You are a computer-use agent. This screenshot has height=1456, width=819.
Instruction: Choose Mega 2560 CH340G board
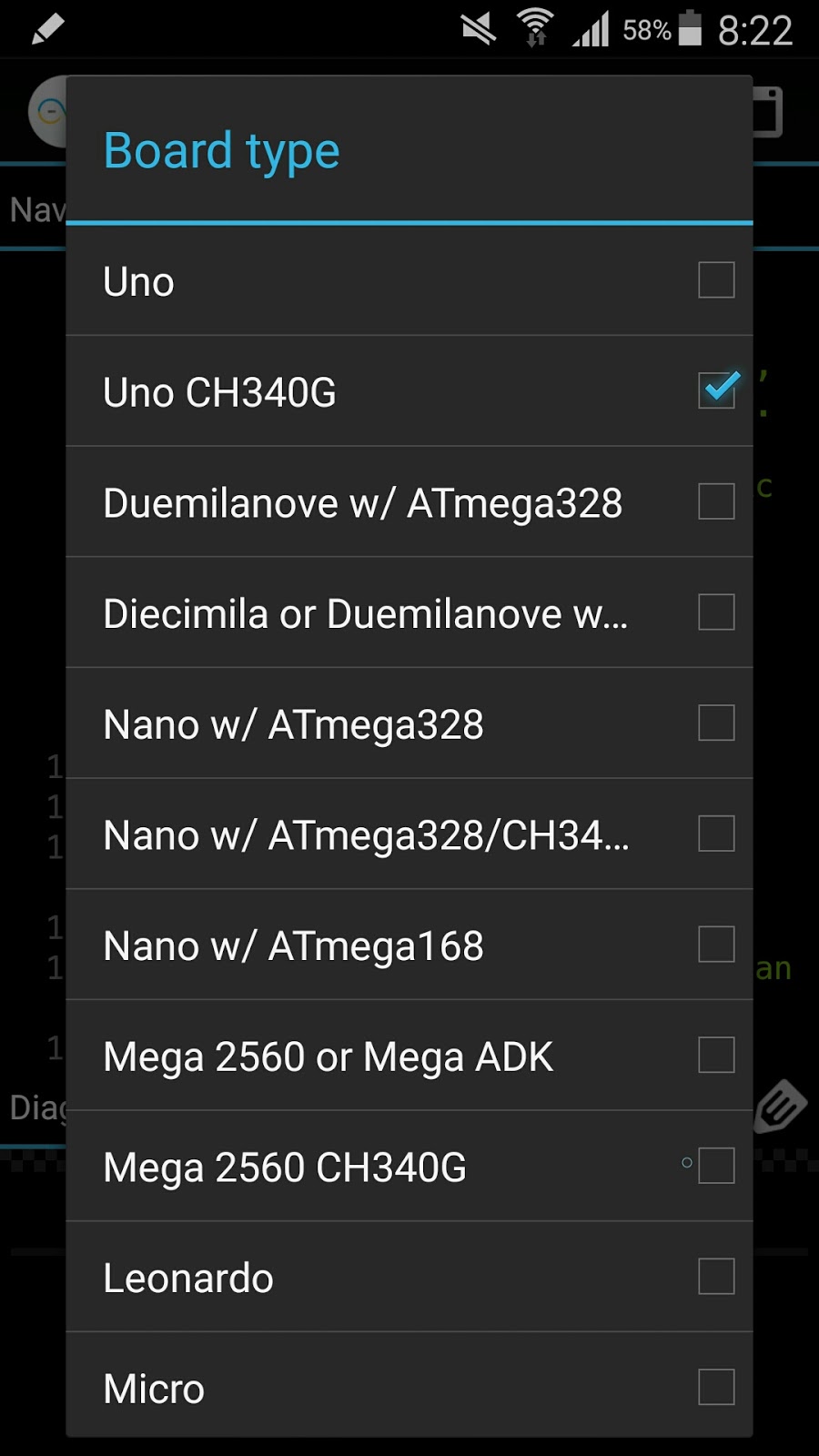409,1167
